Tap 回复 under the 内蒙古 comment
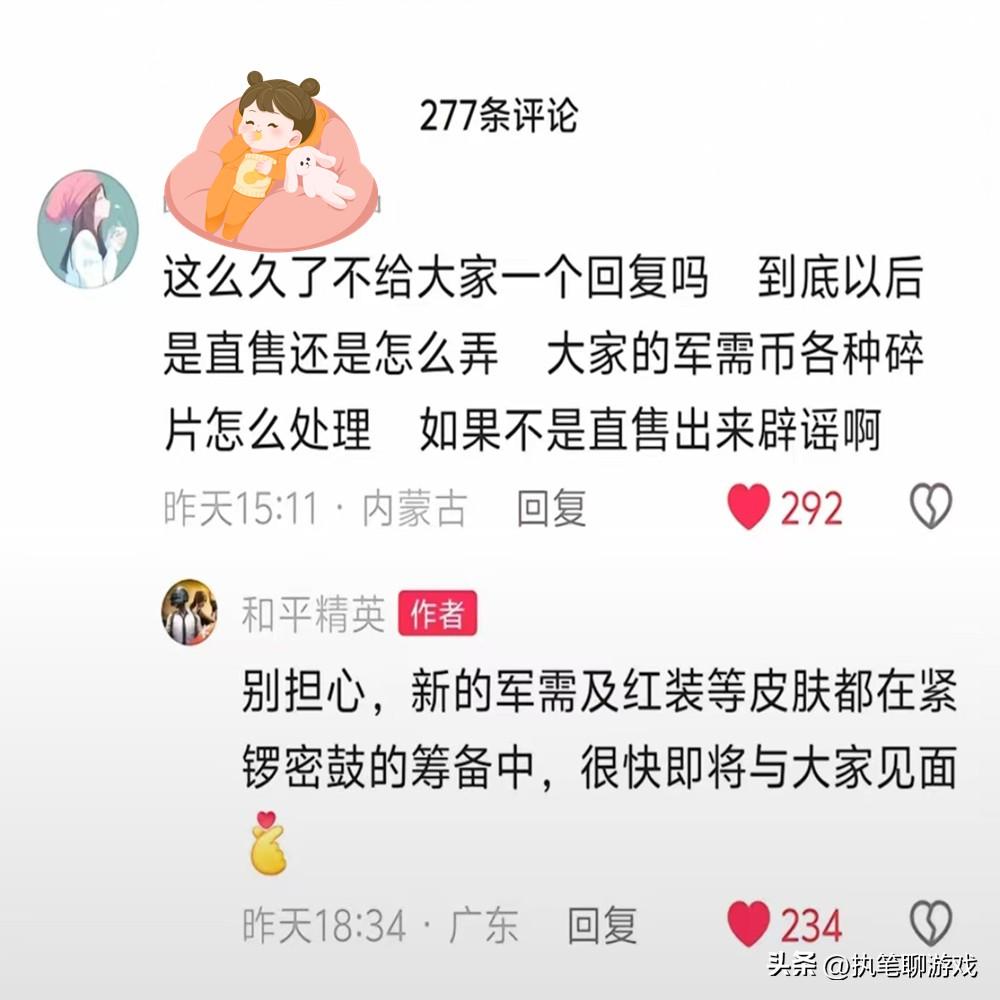Screen dimensions: 1000x1000 [551, 509]
